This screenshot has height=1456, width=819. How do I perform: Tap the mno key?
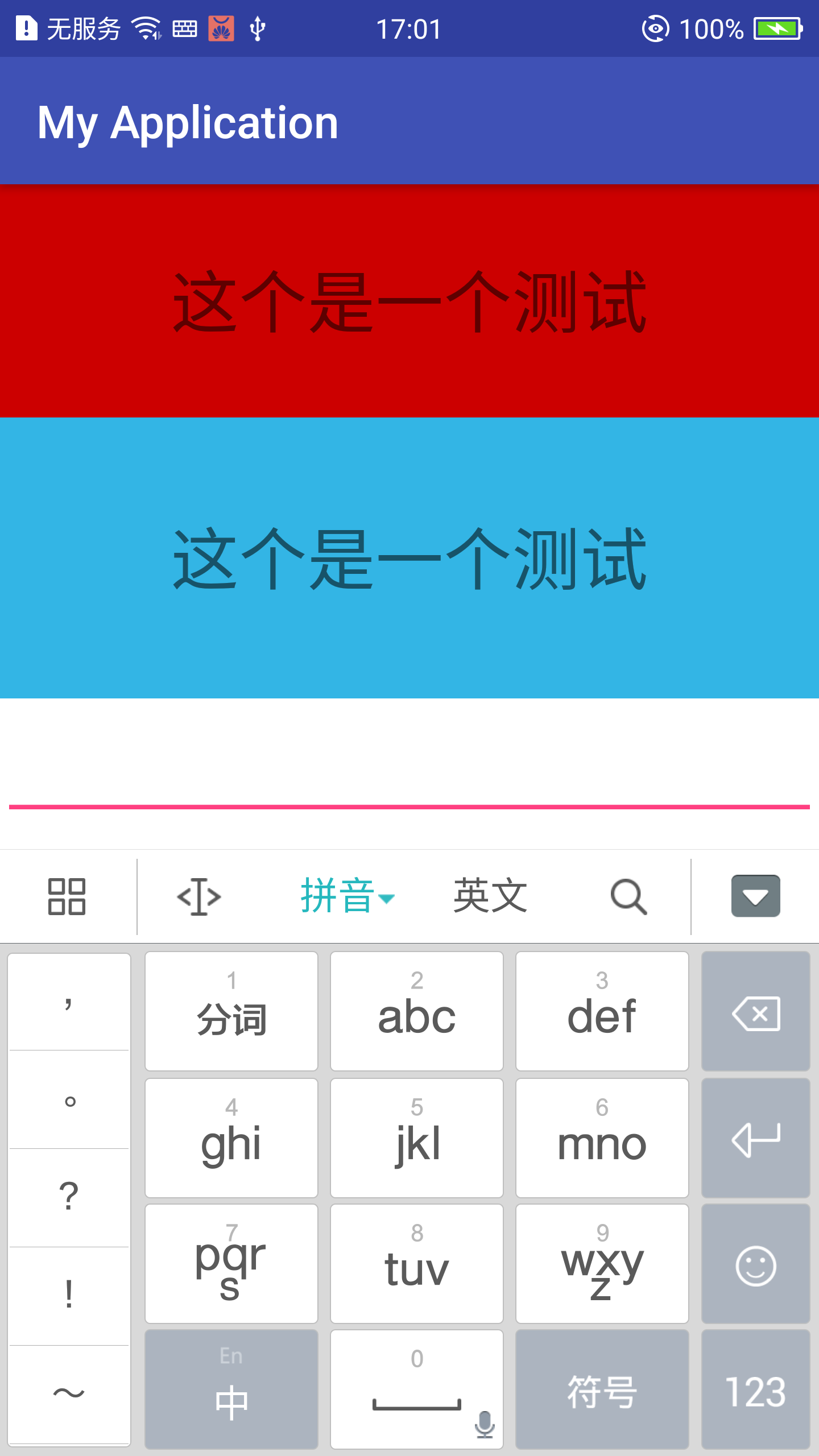pyautogui.click(x=602, y=1139)
